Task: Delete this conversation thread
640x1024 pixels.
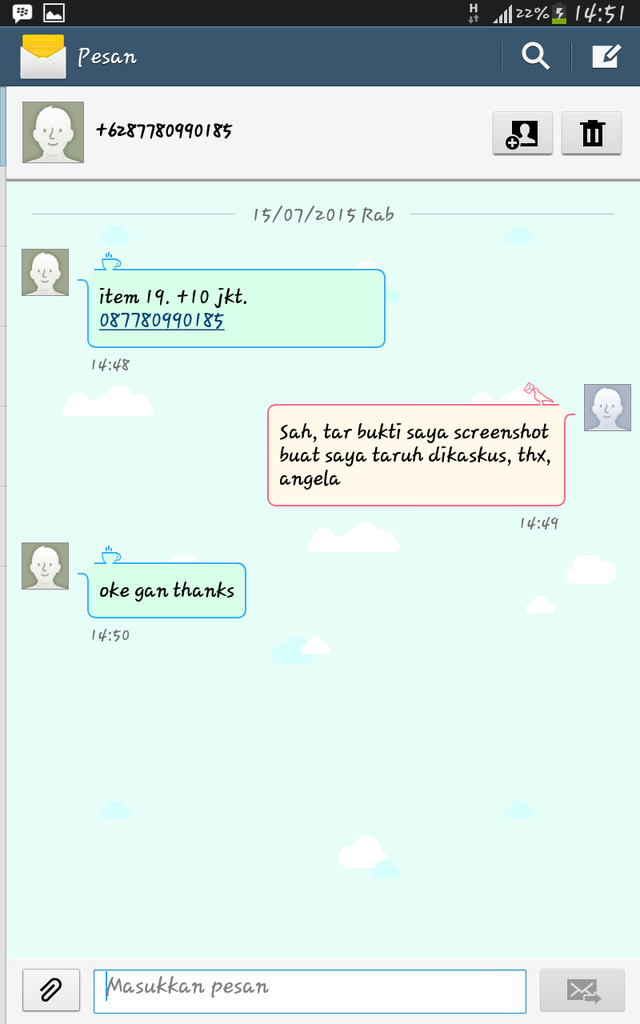Action: (x=592, y=133)
